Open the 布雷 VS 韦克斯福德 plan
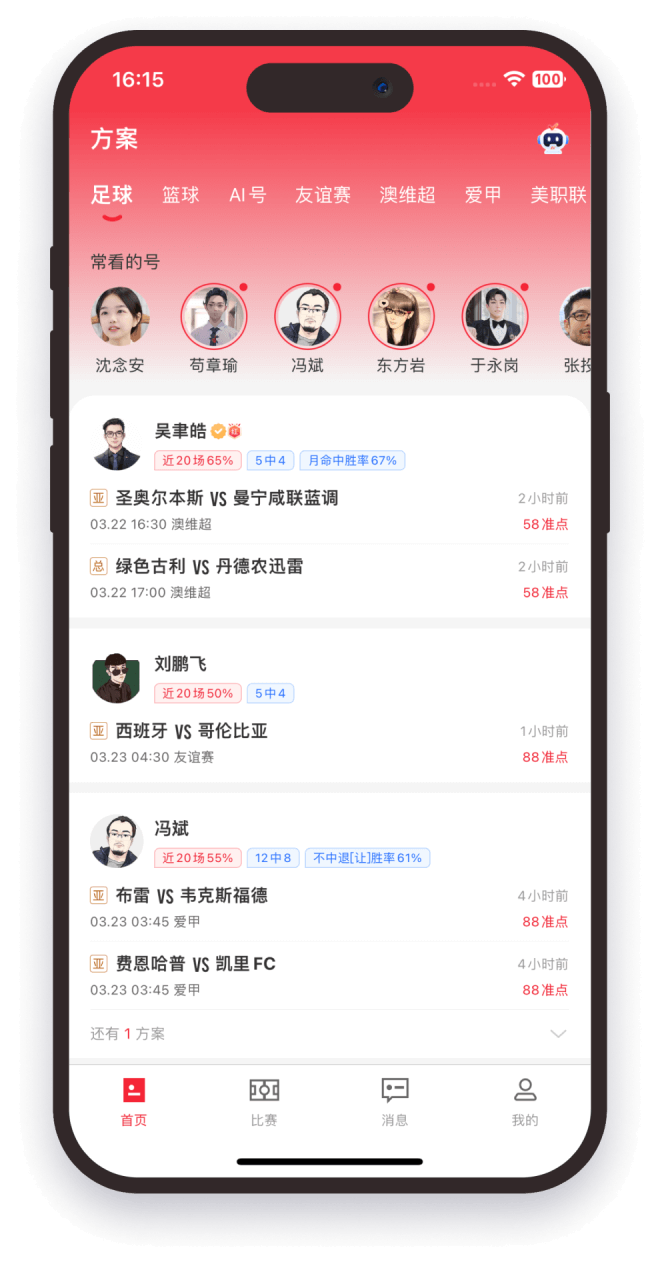Viewport: 660px width, 1264px height. 329,907
